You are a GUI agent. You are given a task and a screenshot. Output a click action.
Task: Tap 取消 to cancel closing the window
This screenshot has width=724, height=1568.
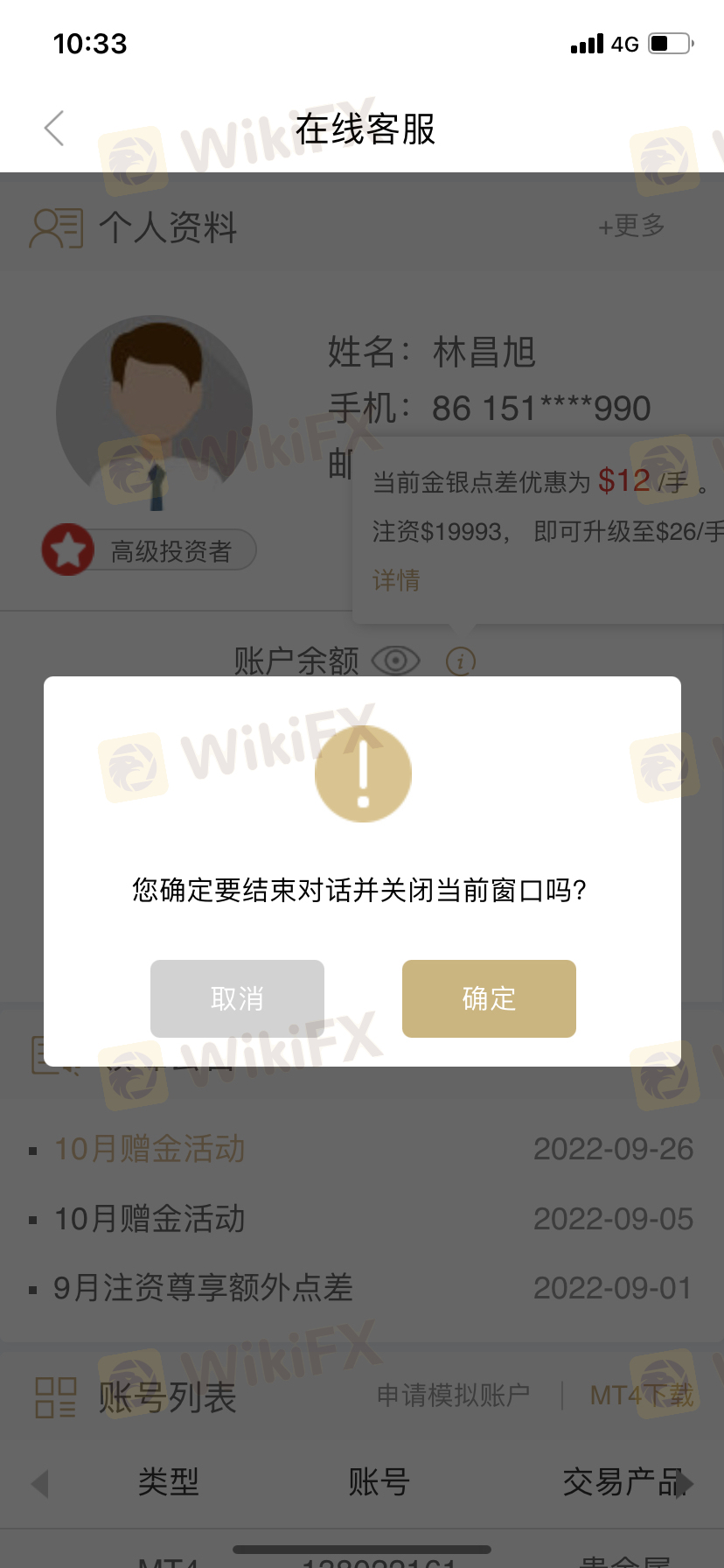(237, 998)
